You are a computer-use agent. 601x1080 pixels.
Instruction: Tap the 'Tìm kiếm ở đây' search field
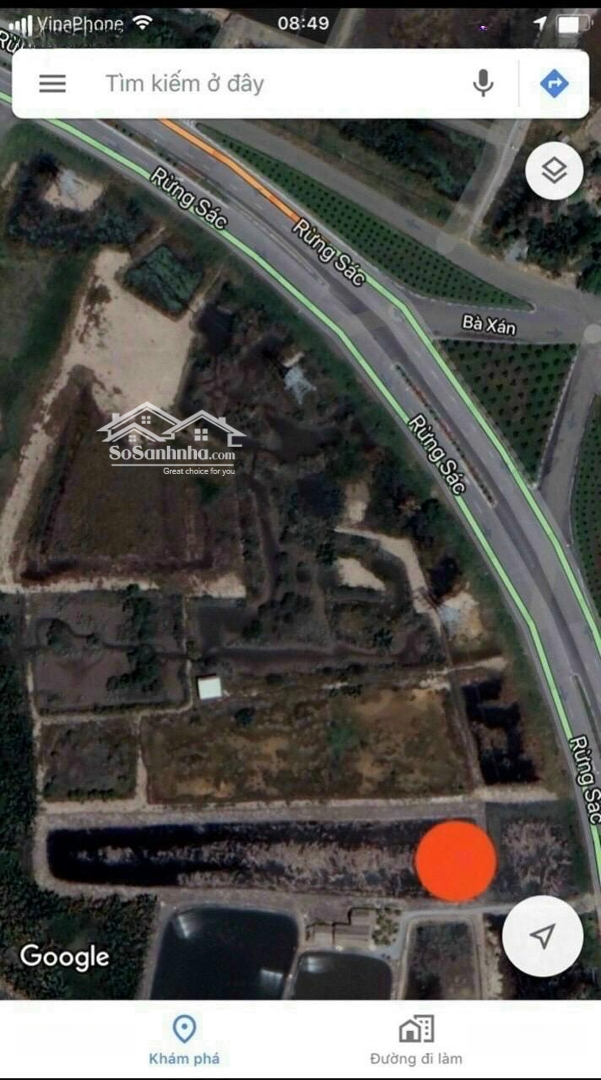(x=270, y=84)
